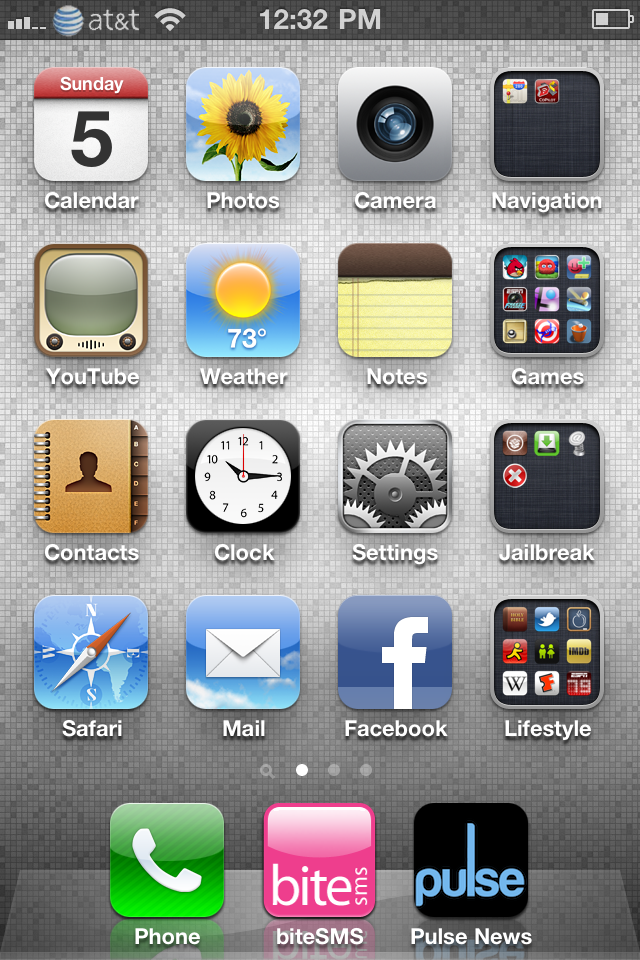
Task: Tap the Spotlight search page indicator
Action: pyautogui.click(x=267, y=770)
